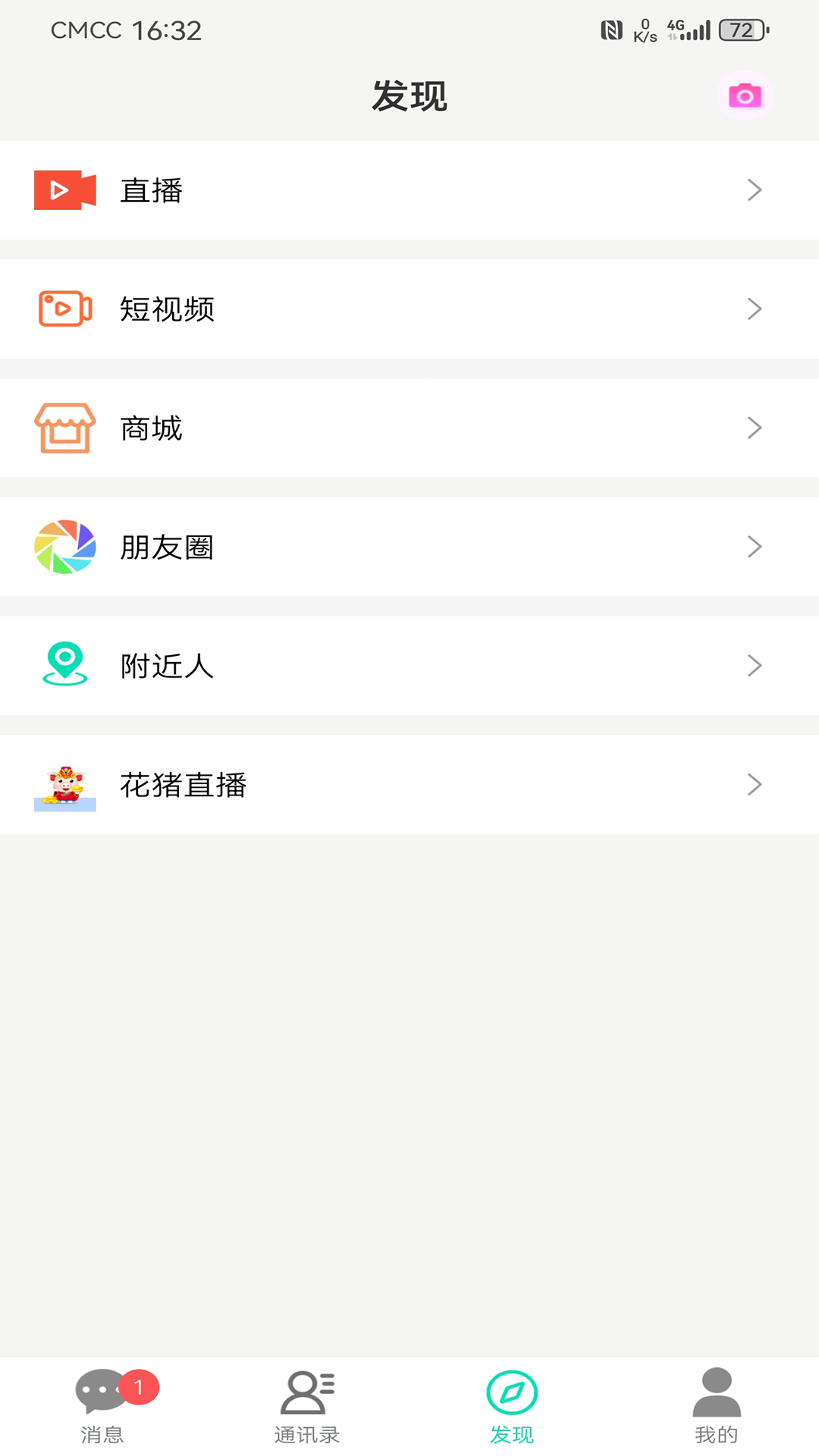Click the colorful 朋友圈 aperture icon

64,547
